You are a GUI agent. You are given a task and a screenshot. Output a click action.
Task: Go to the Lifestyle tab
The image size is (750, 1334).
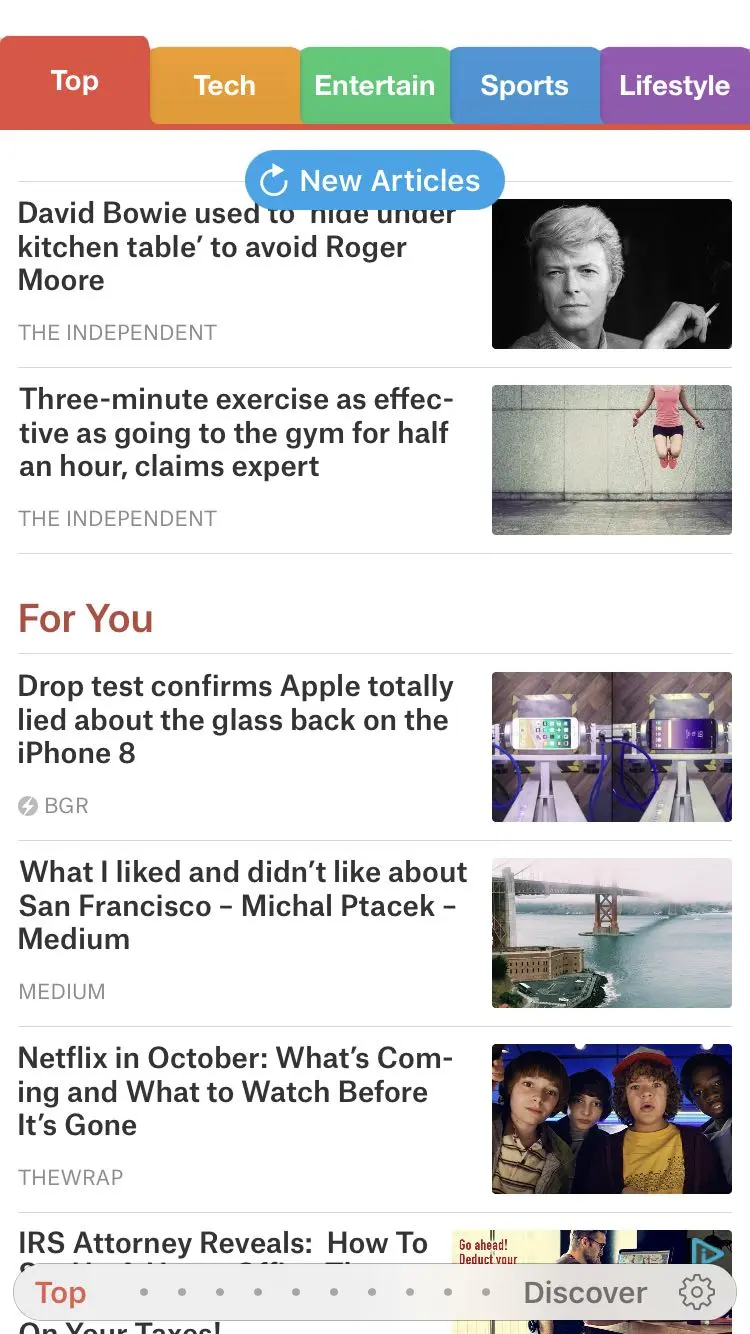pyautogui.click(x=674, y=86)
